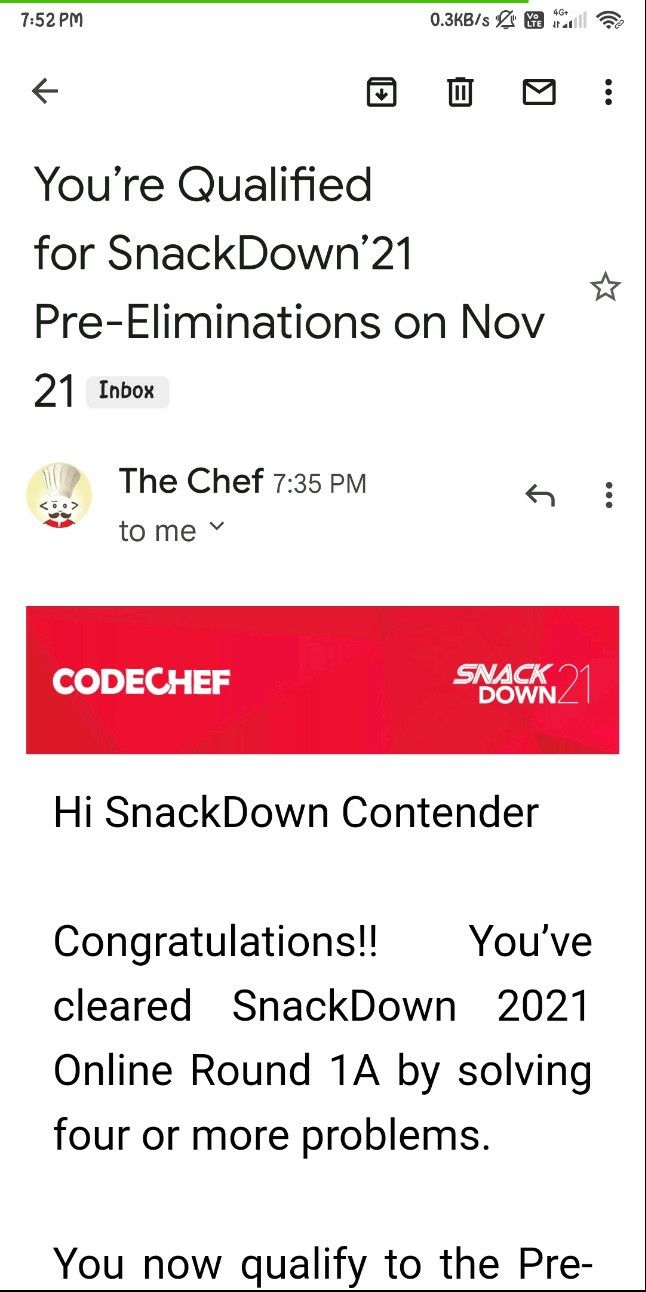
Task: Expand the 'to me' recipient details
Action: pos(216,528)
